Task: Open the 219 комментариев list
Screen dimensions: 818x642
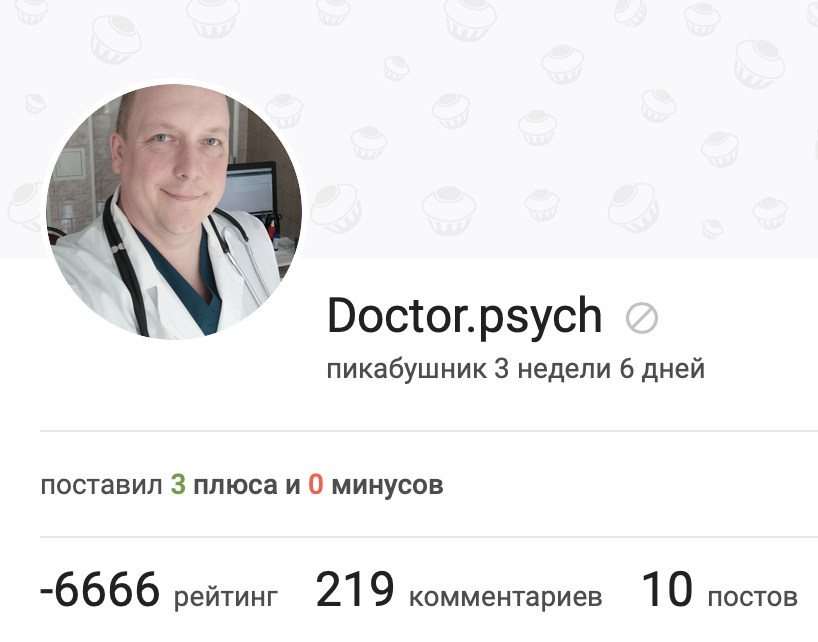Action: coord(459,592)
